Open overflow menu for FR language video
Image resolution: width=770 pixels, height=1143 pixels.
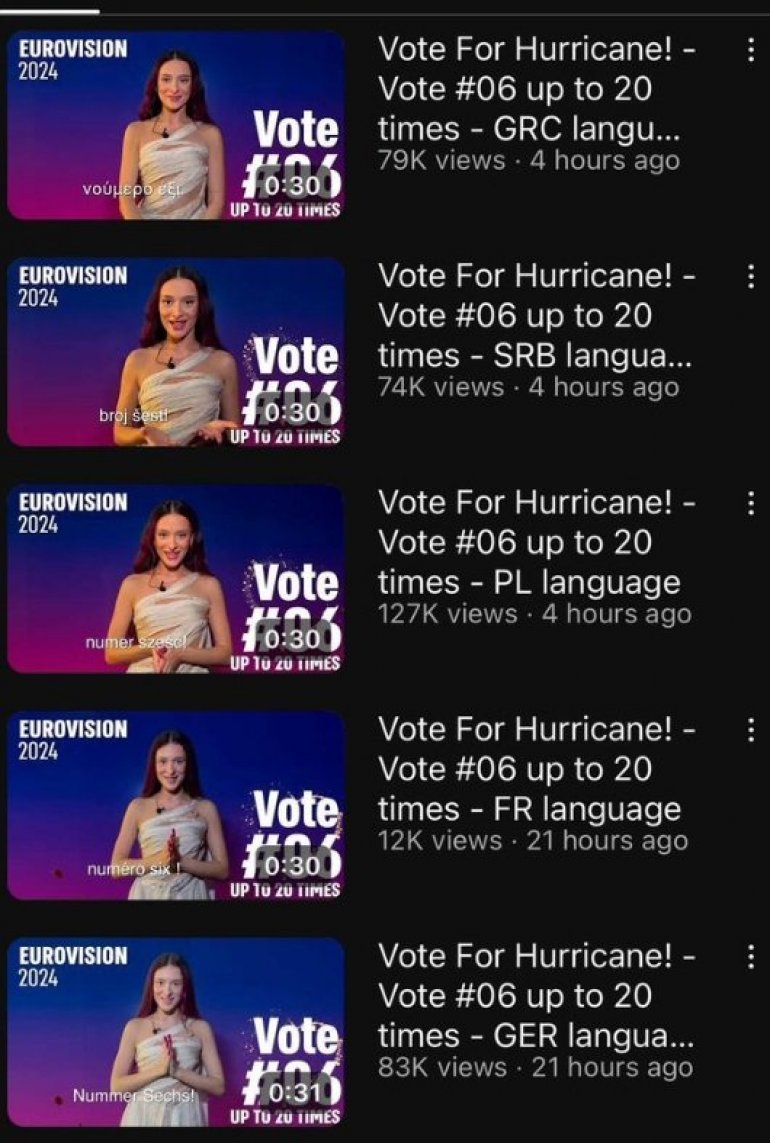click(x=750, y=731)
